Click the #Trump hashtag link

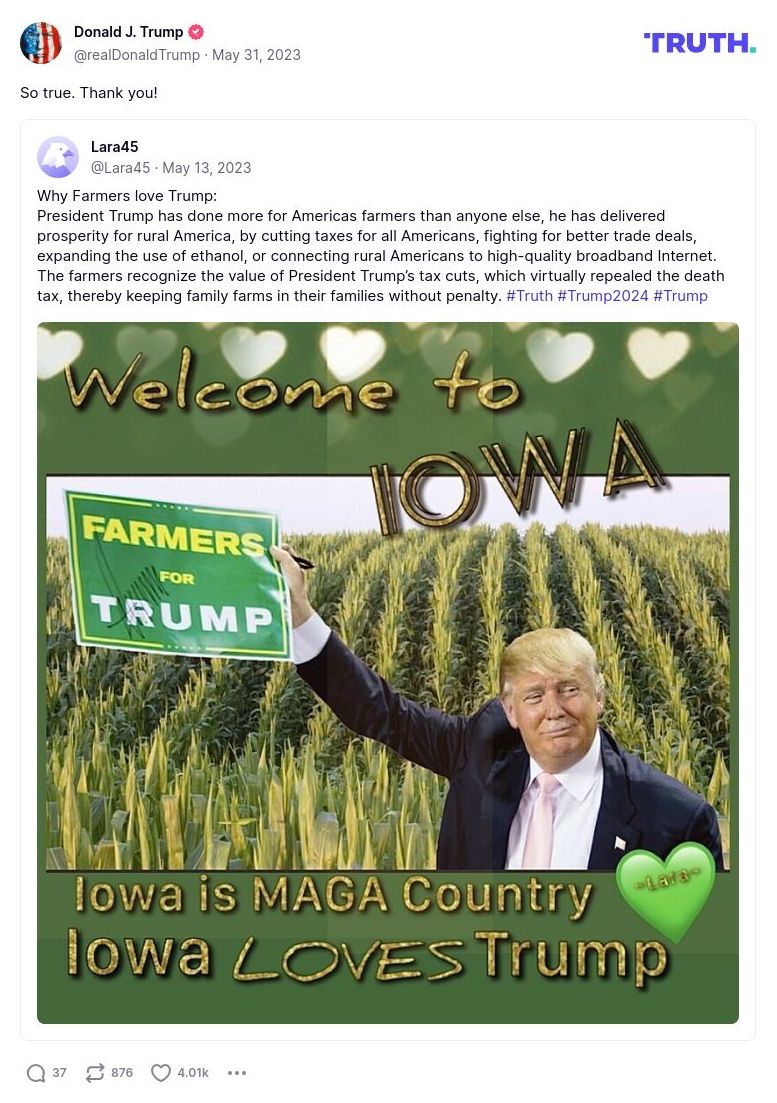coord(681,295)
